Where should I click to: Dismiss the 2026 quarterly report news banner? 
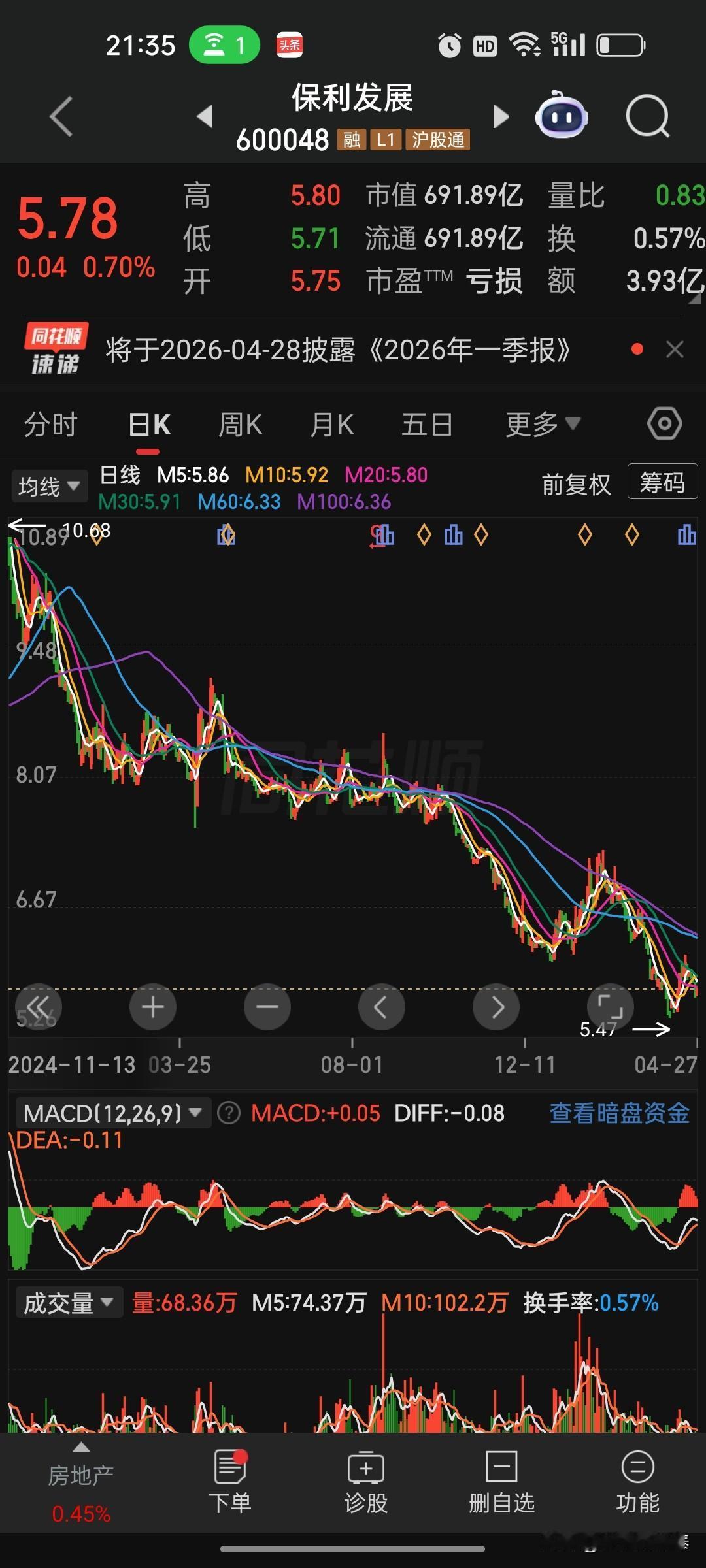click(675, 350)
